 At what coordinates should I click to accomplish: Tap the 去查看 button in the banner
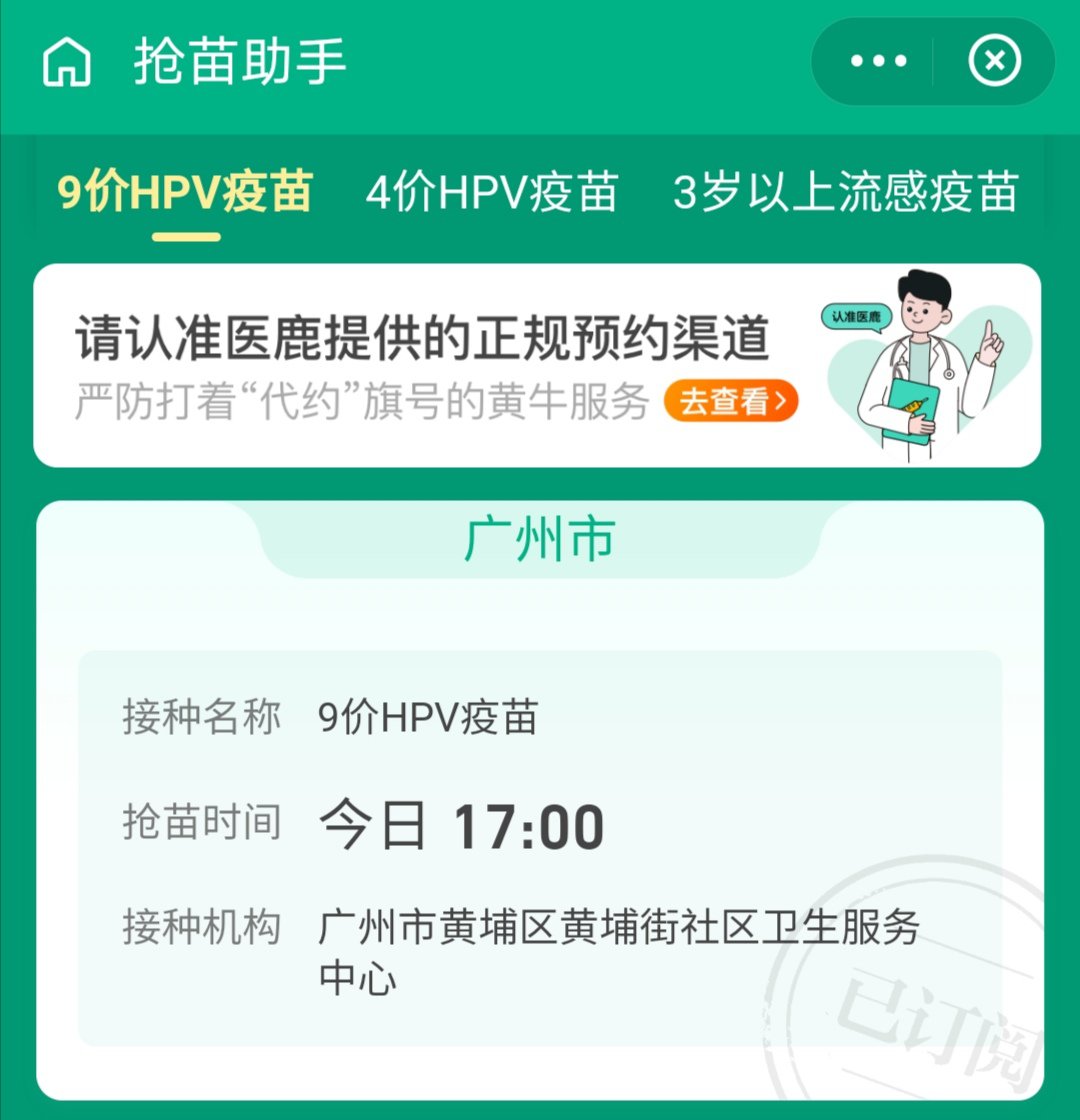pos(731,401)
